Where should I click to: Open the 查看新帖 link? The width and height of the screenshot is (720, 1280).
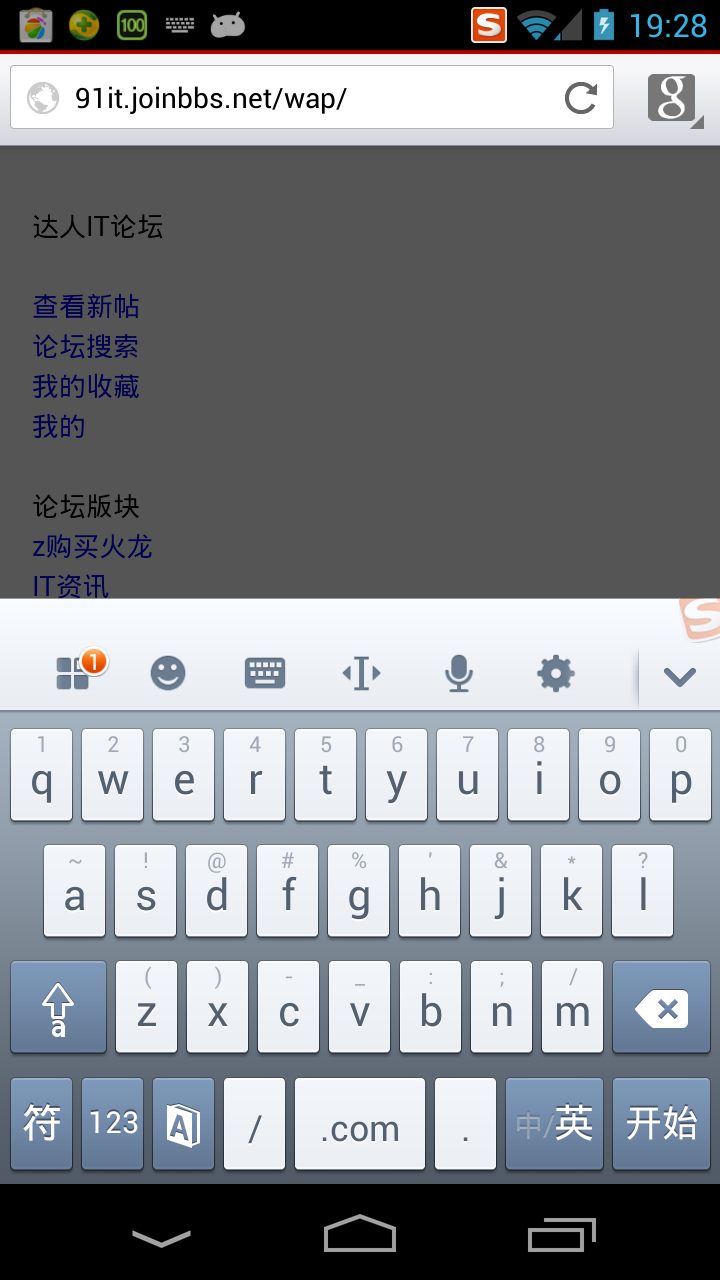(86, 306)
